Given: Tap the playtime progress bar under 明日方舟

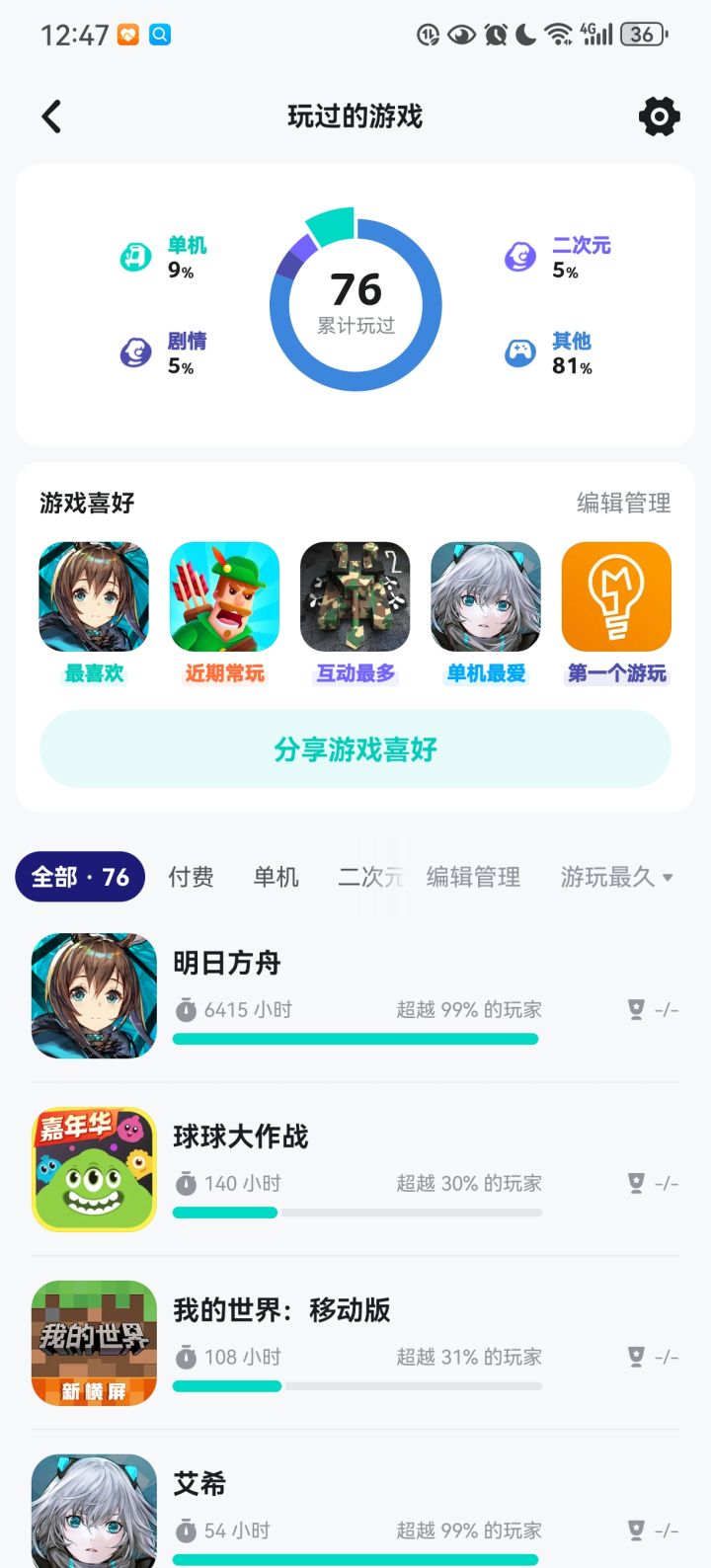Looking at the screenshot, I should point(355,1039).
